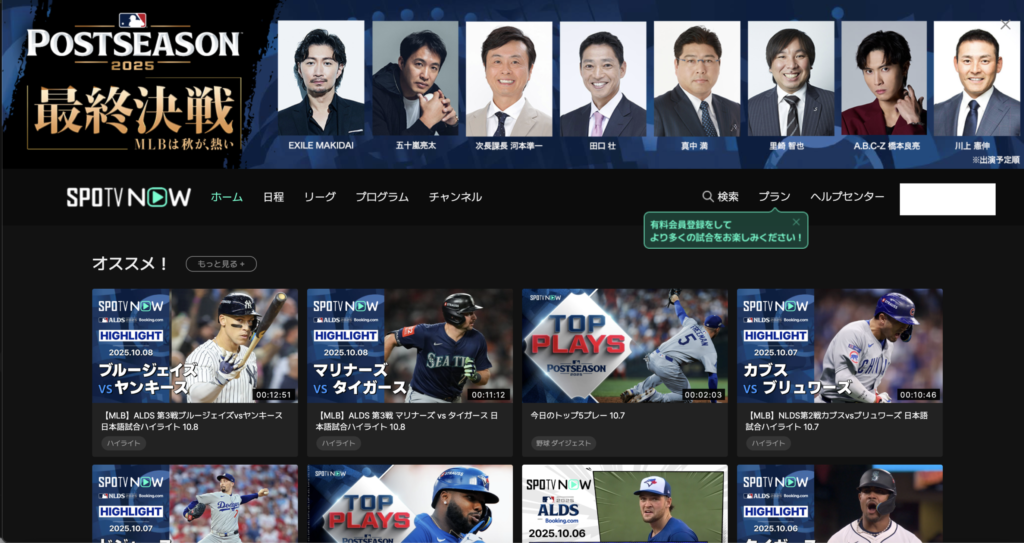The height and width of the screenshot is (543, 1024).
Task: Go to the ホーム tab
Action: [x=226, y=197]
